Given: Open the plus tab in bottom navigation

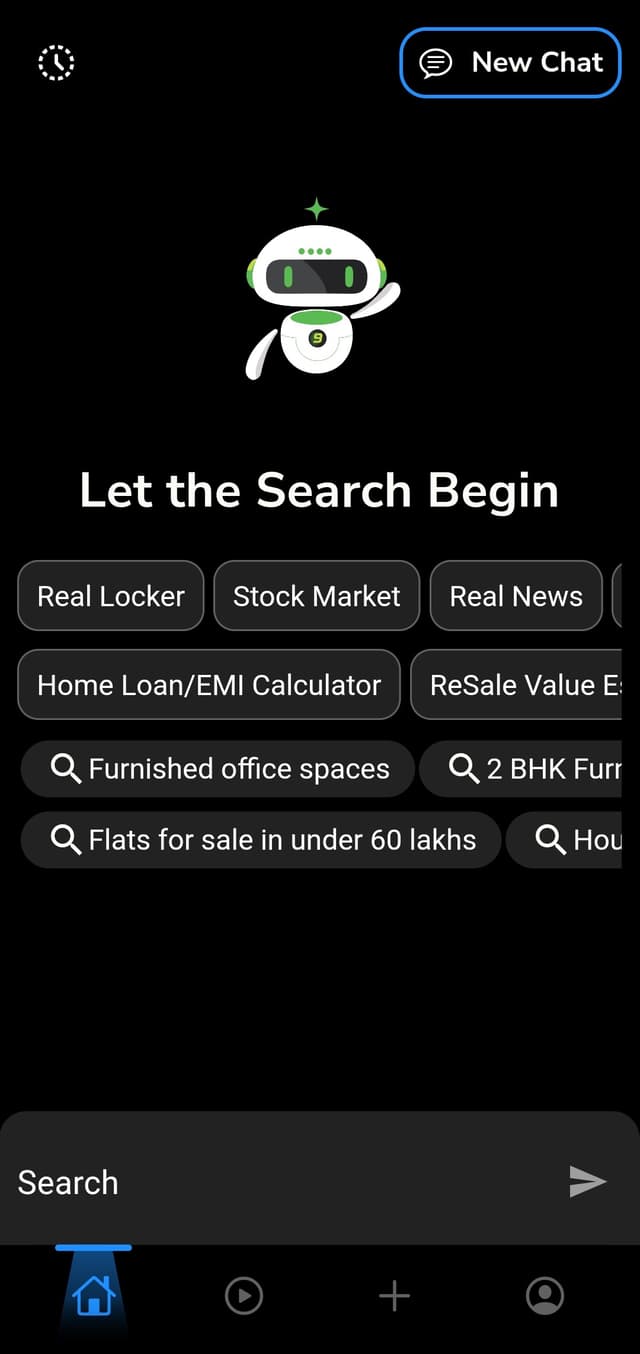Looking at the screenshot, I should coord(394,1296).
